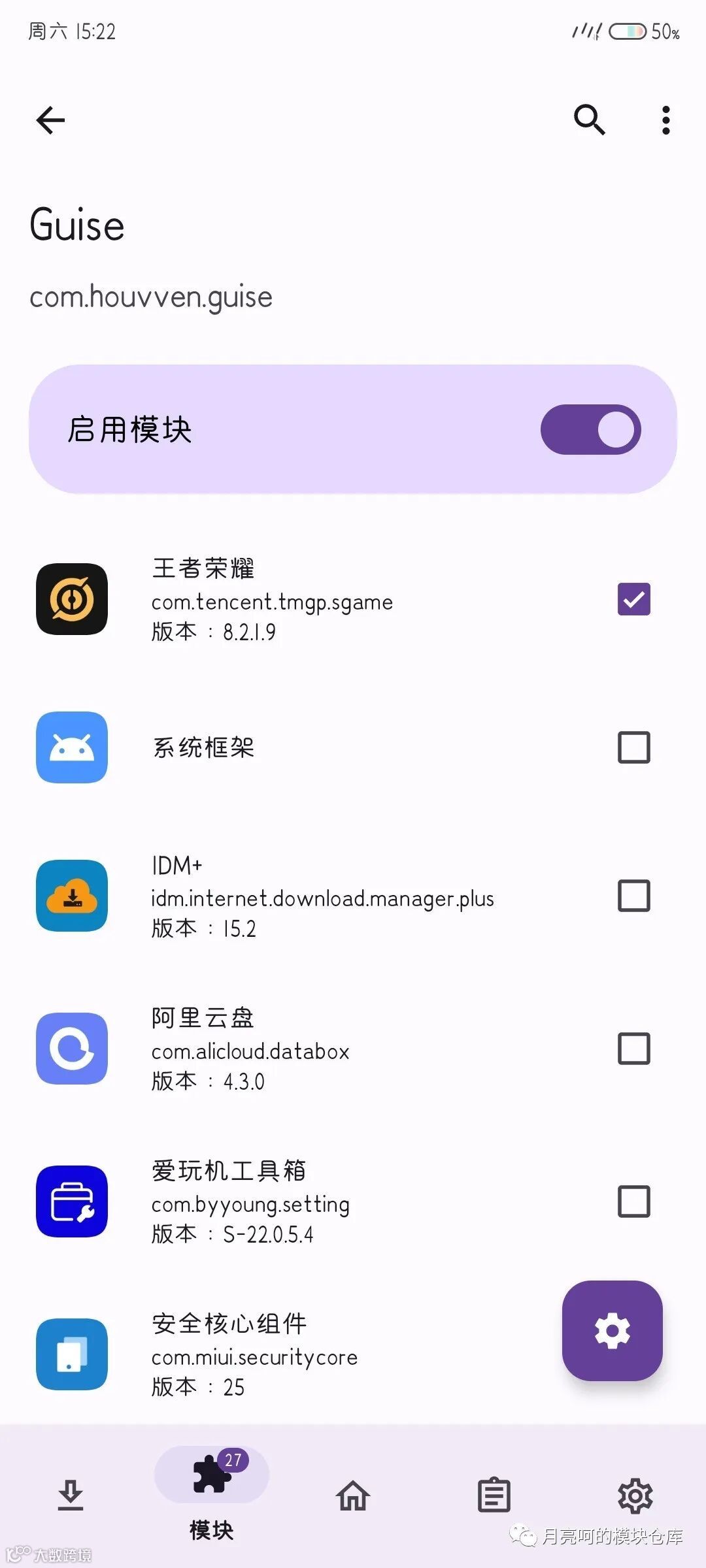This screenshot has width=706, height=1568.
Task: Tap the 阿里云盘 app icon
Action: pyautogui.click(x=71, y=1048)
